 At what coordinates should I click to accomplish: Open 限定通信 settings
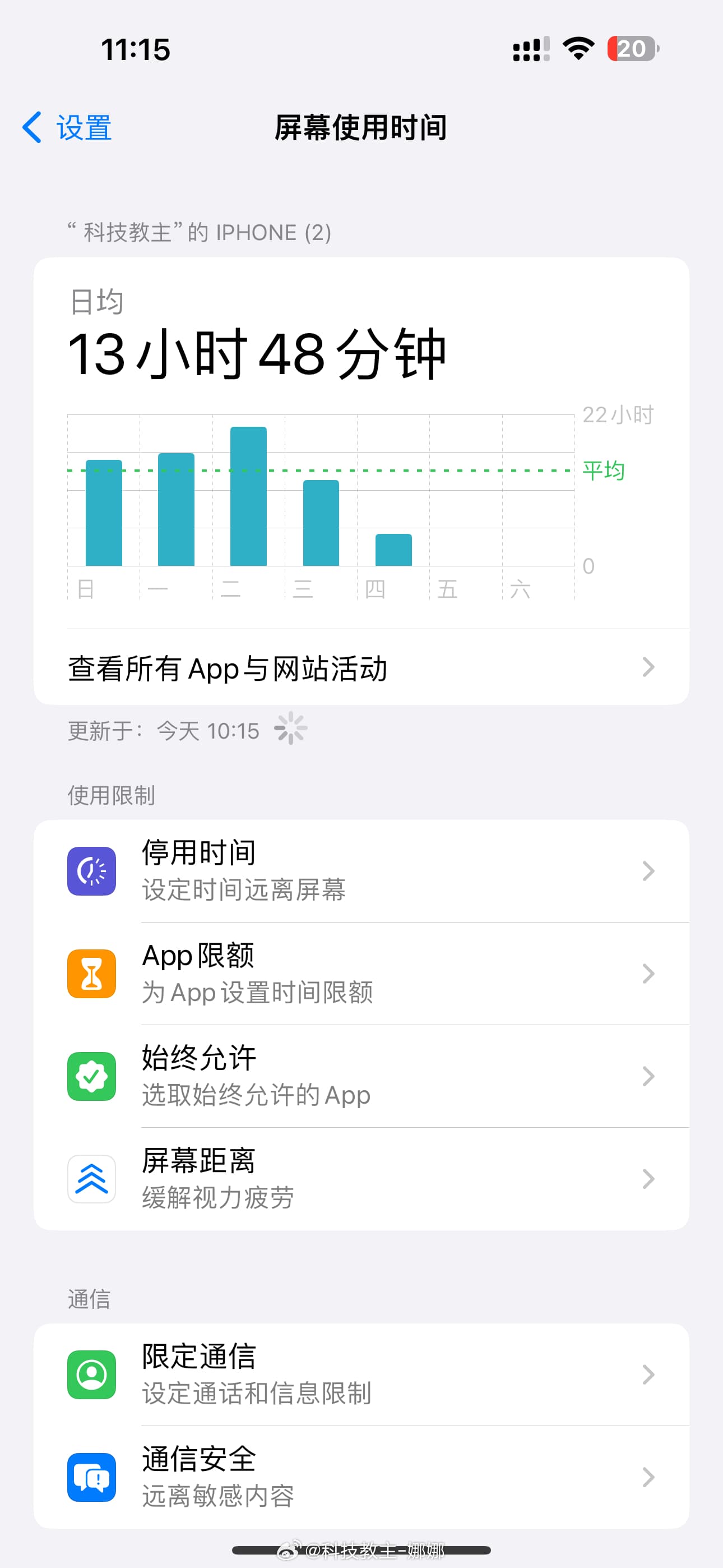pyautogui.click(x=360, y=1374)
